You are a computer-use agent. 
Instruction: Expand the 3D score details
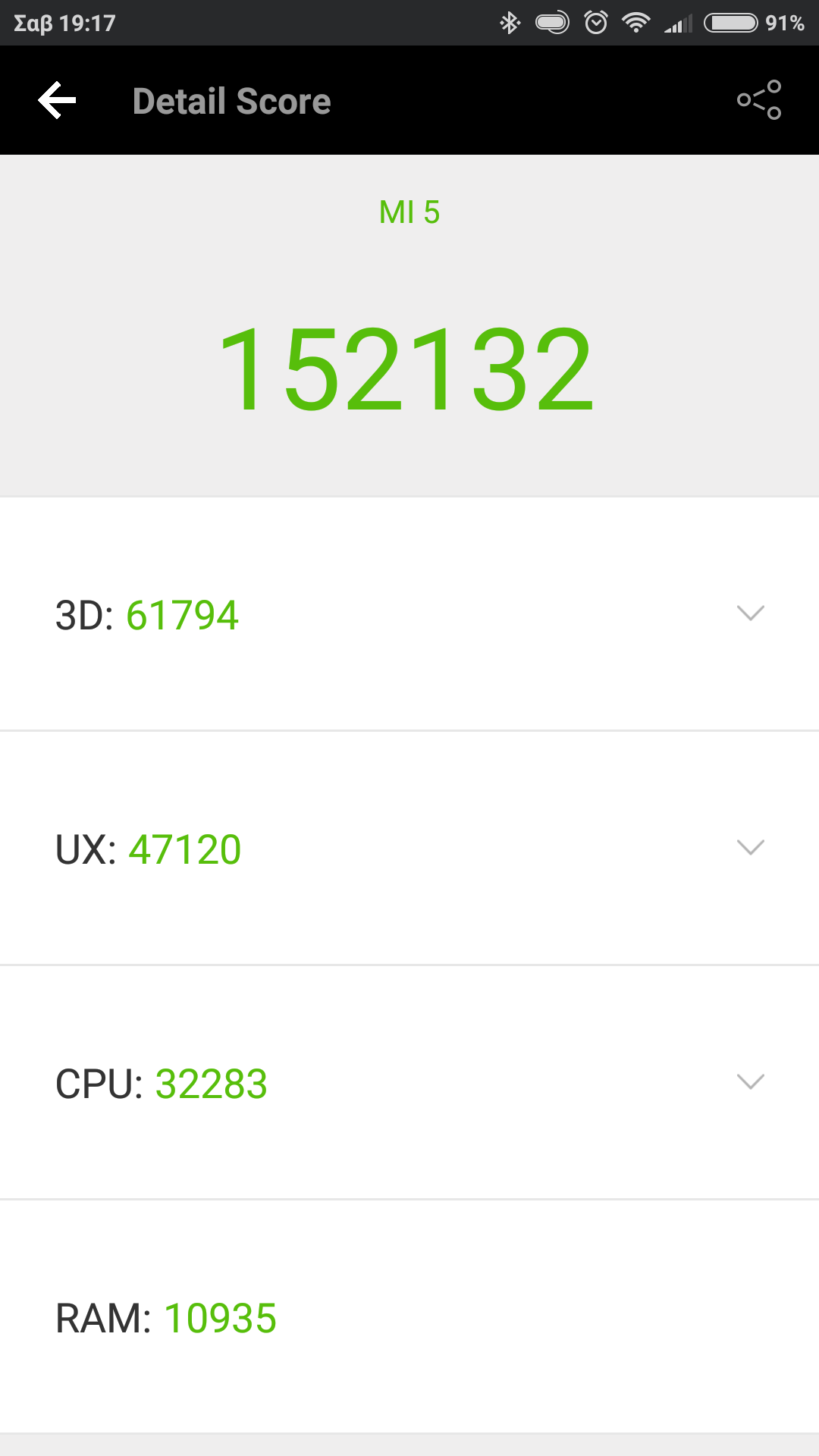[x=750, y=613]
